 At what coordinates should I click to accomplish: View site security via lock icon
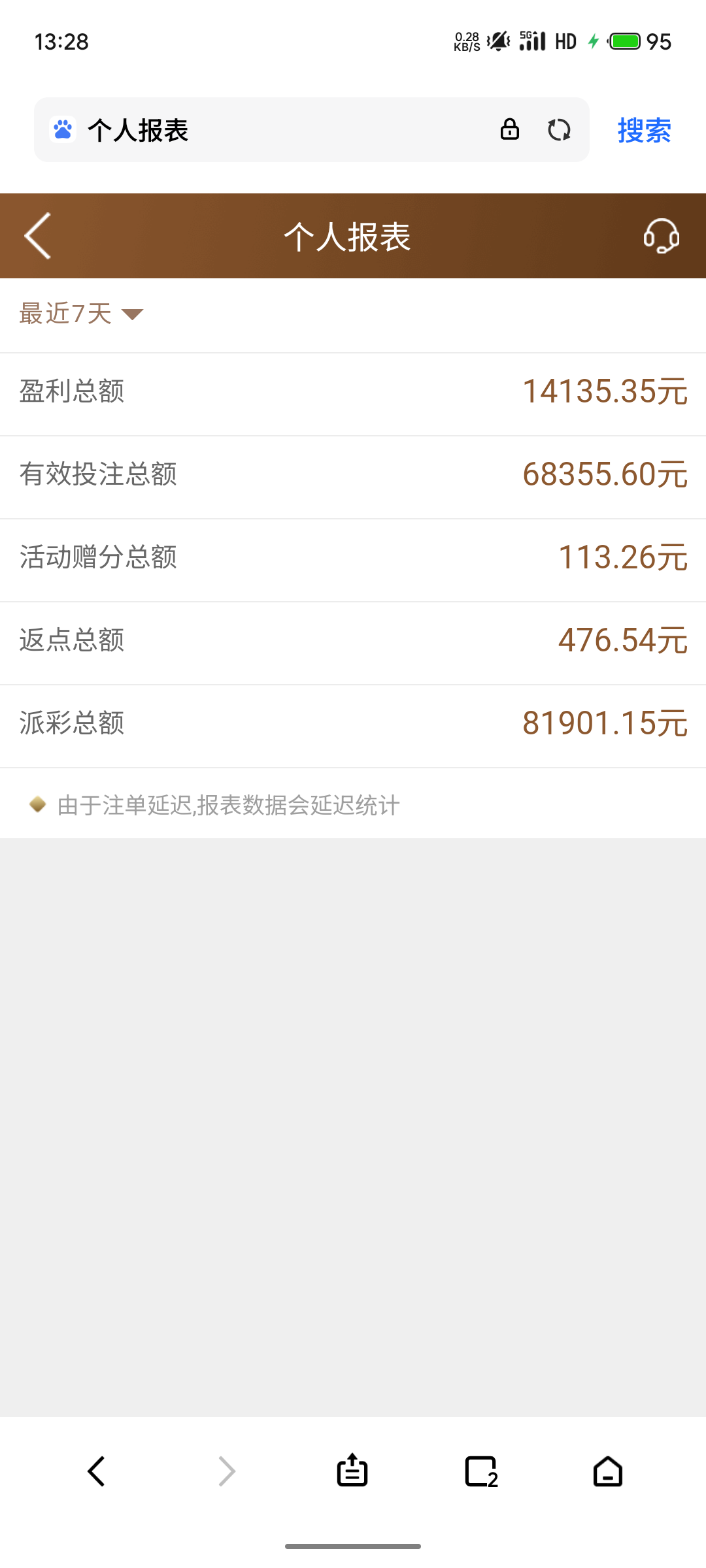510,129
